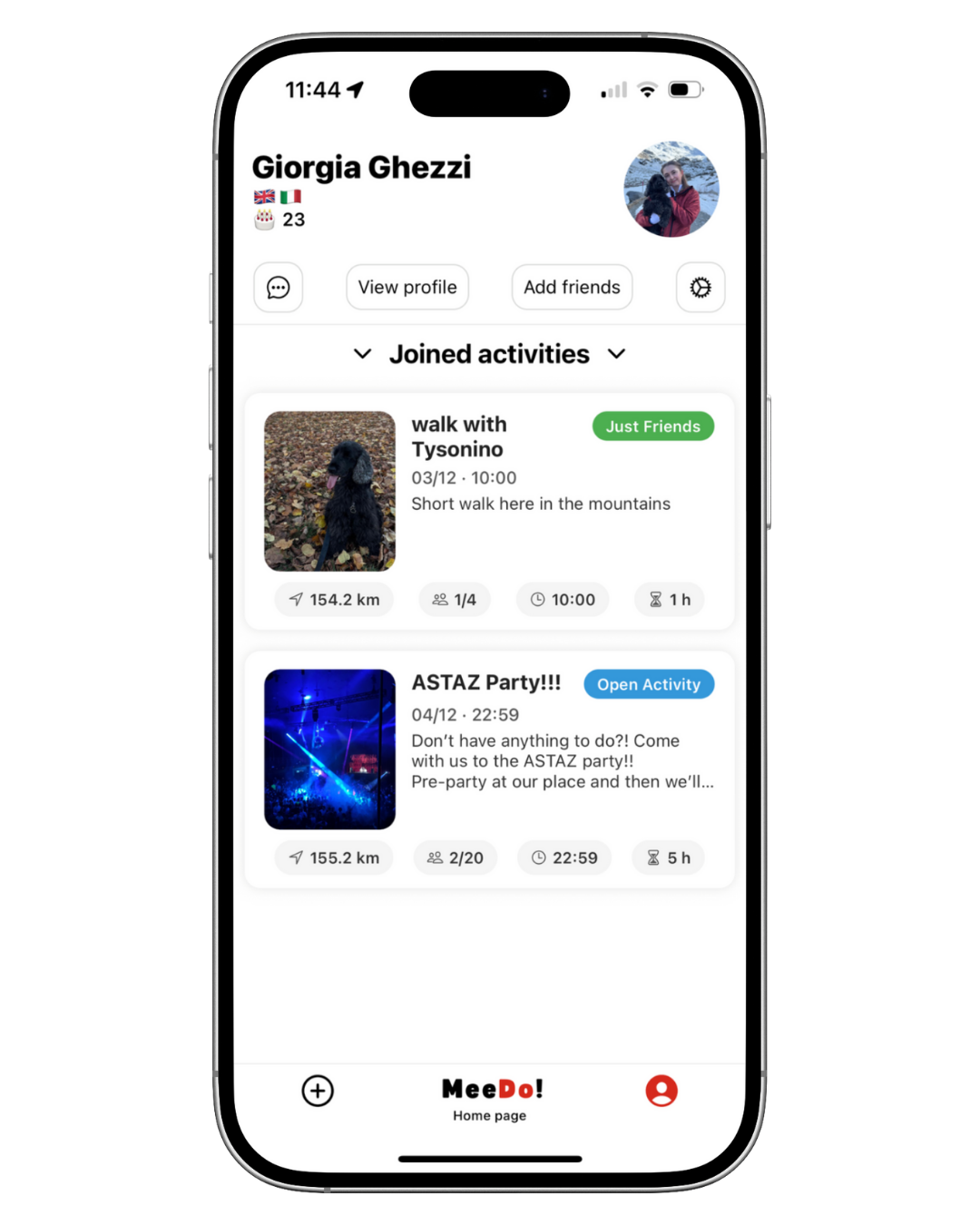Tap the View profile button
The image size is (980, 1225).
[407, 288]
